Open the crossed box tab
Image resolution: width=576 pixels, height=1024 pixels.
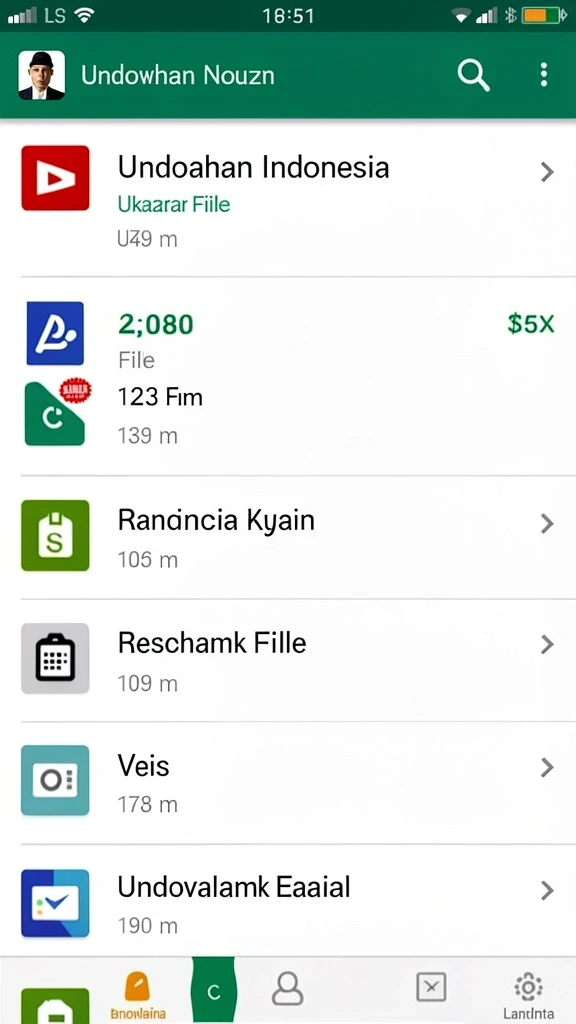[x=432, y=987]
